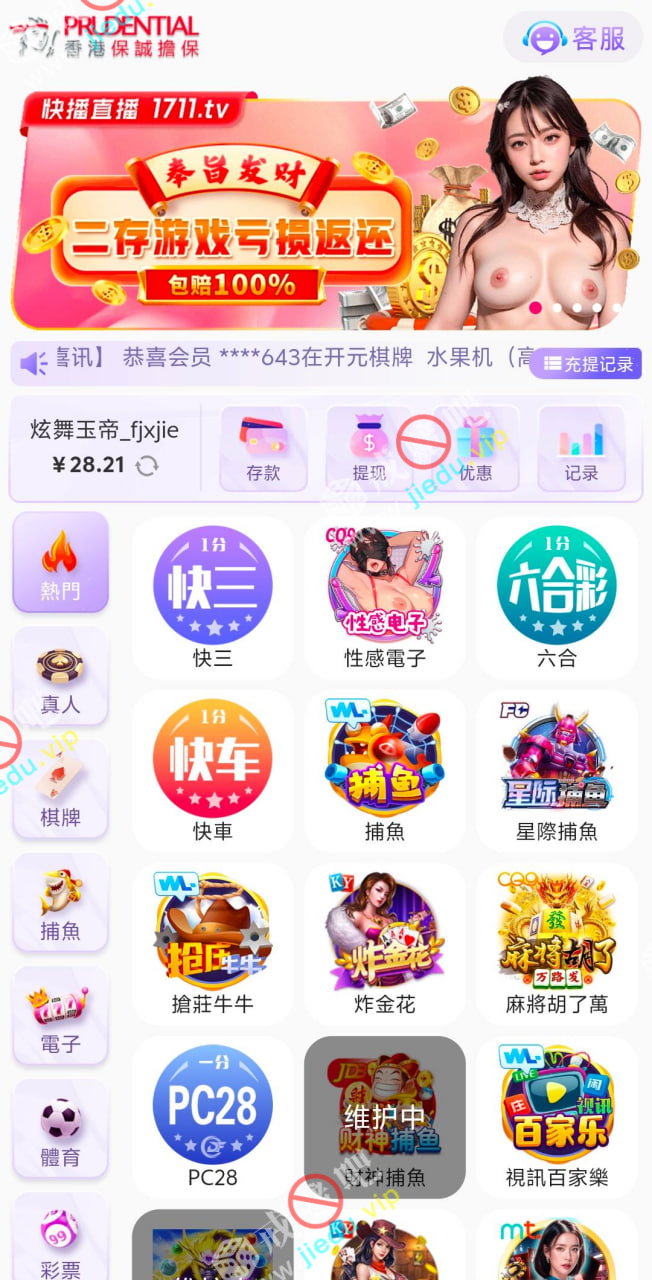
Task: Select the 熱門 hot games tab
Action: 60,562
